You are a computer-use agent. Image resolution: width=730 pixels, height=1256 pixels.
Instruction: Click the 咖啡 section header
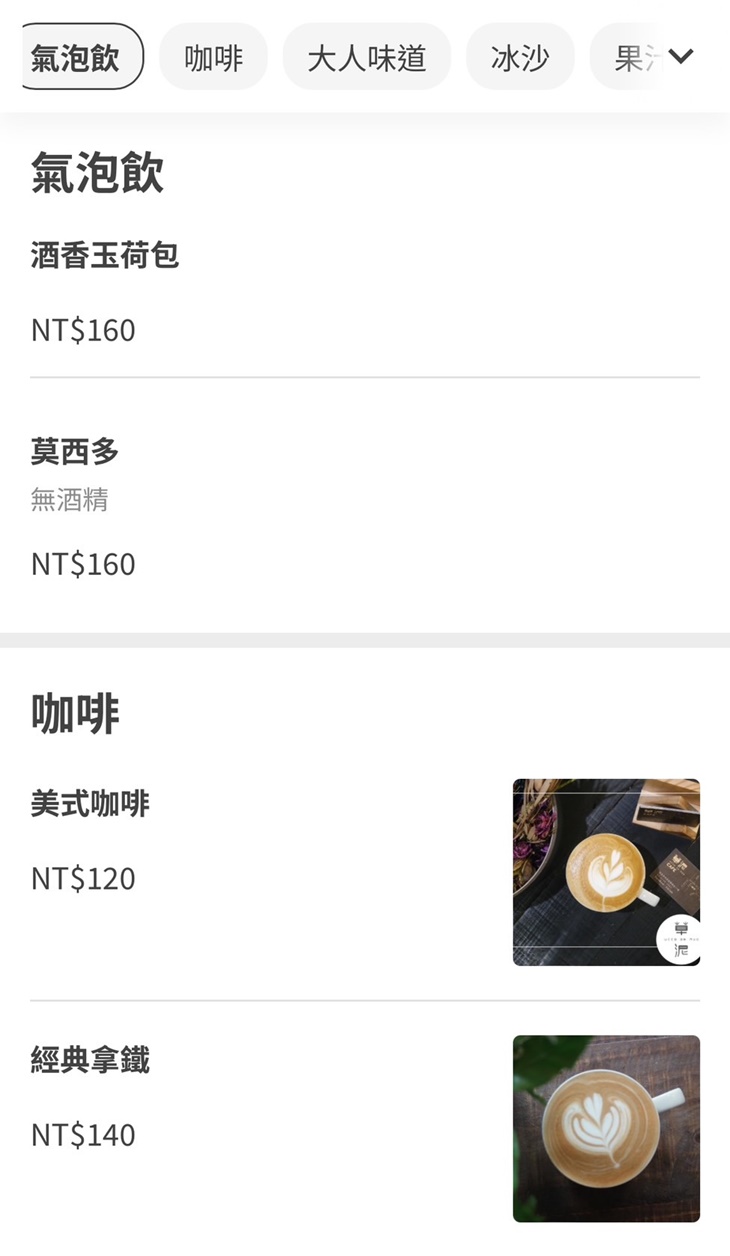click(x=73, y=711)
